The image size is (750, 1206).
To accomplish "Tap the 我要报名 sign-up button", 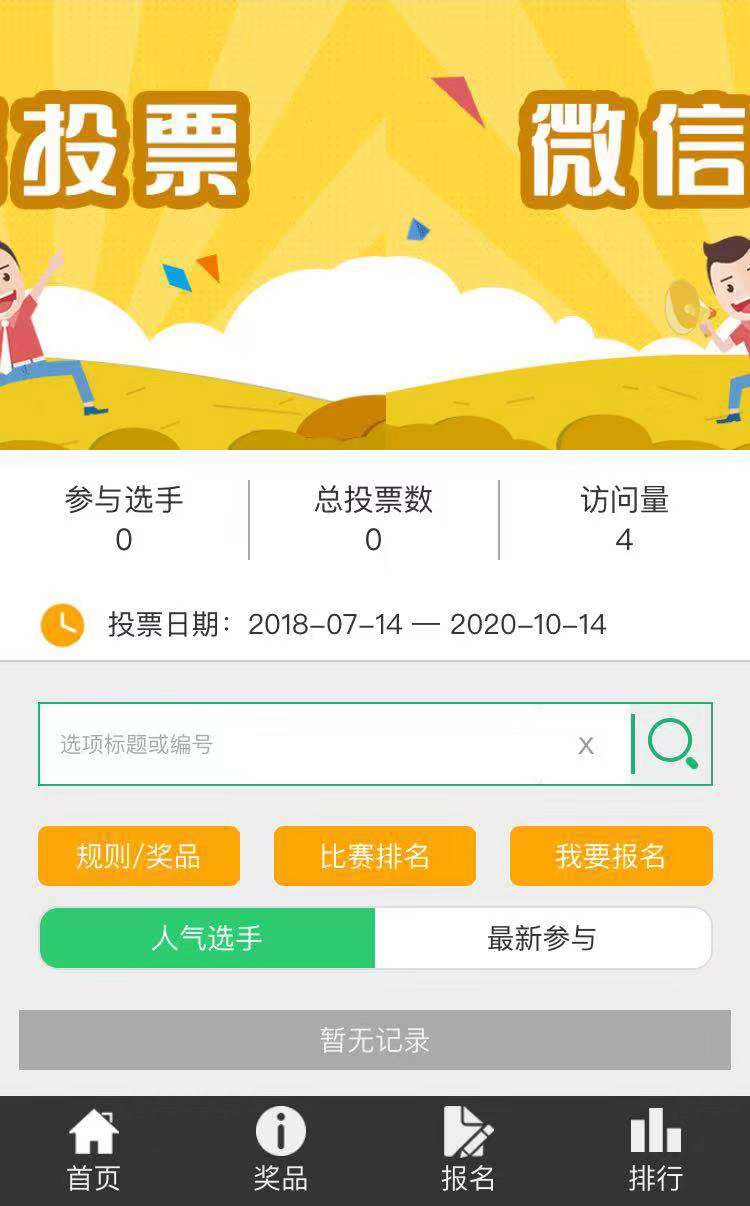I will [x=611, y=856].
